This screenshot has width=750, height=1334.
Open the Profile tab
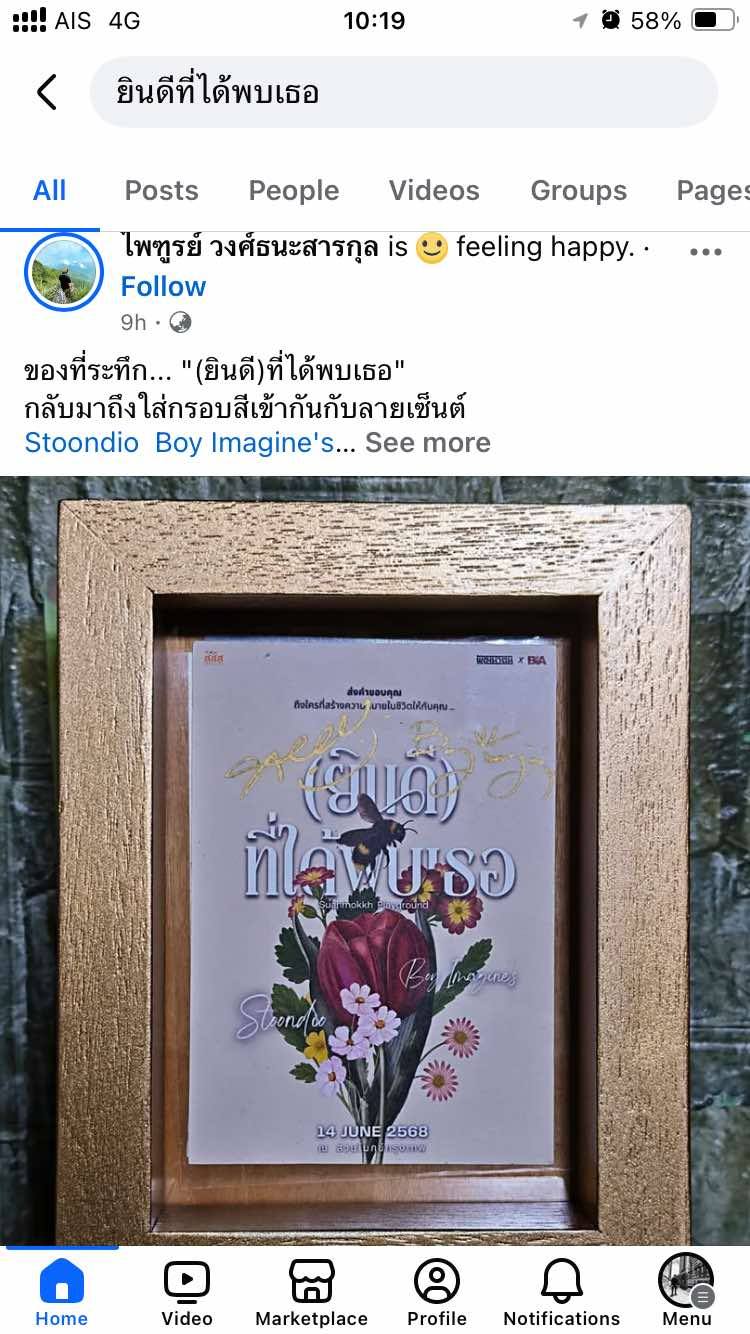(436, 1292)
